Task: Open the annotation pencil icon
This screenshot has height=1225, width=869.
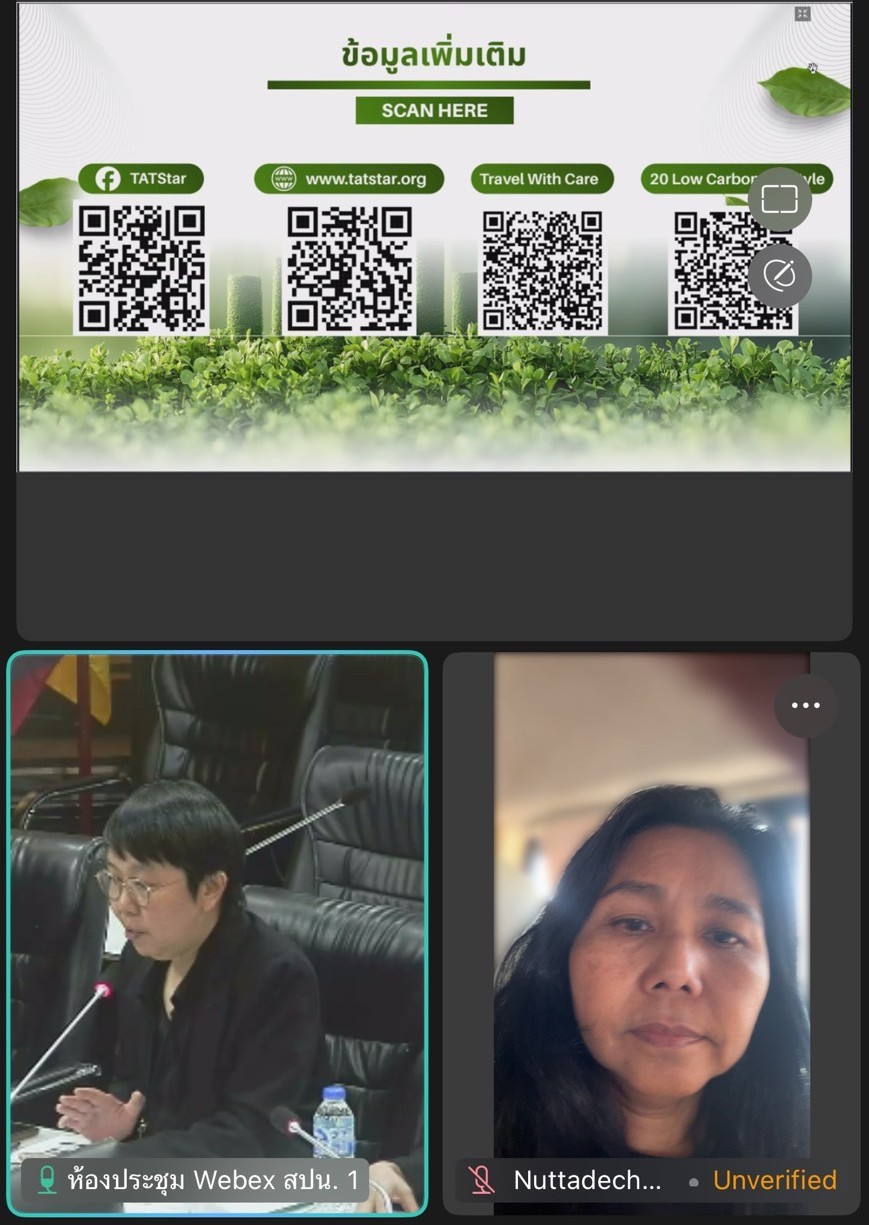Action: [x=779, y=274]
